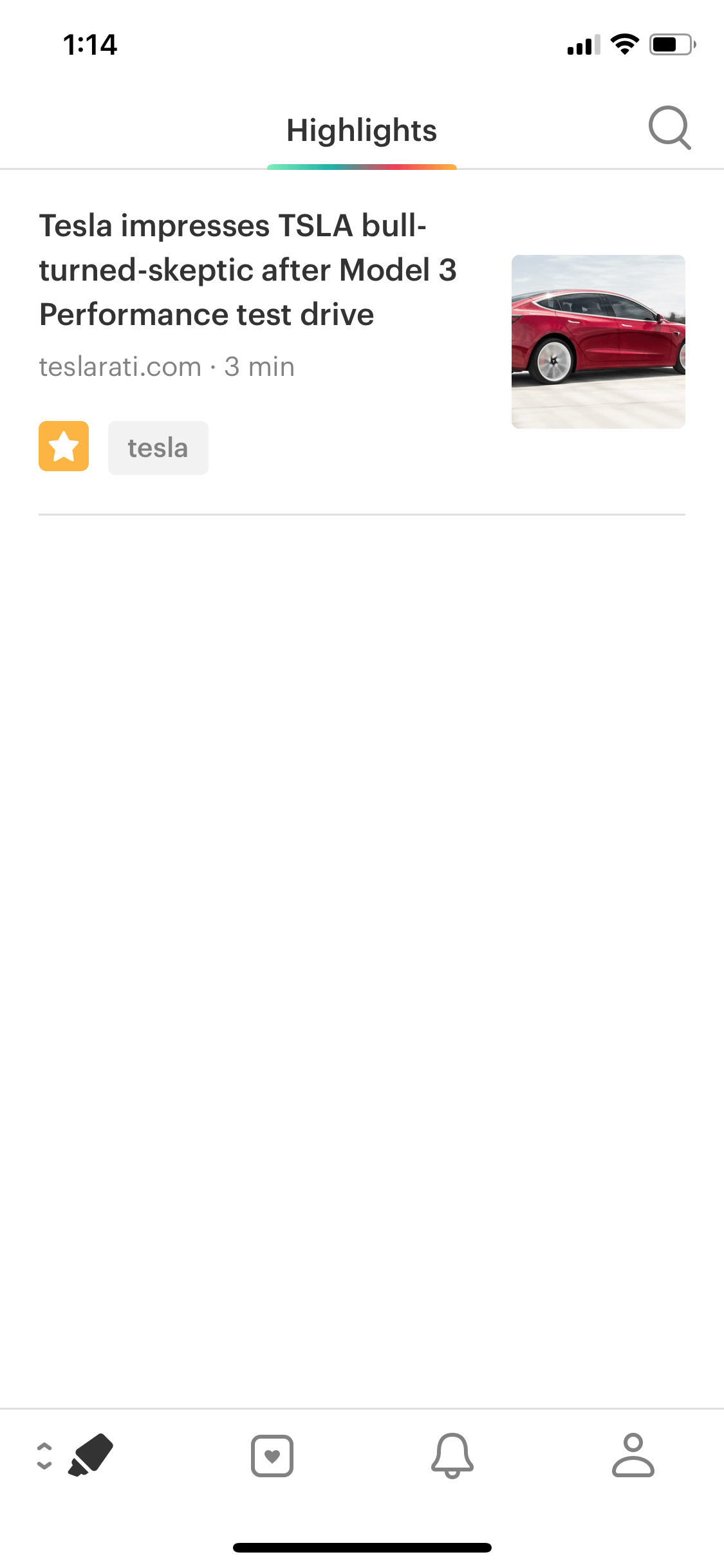Screen dimensions: 724x1568
Task: Open the notifications bell tab
Action: (x=452, y=1456)
